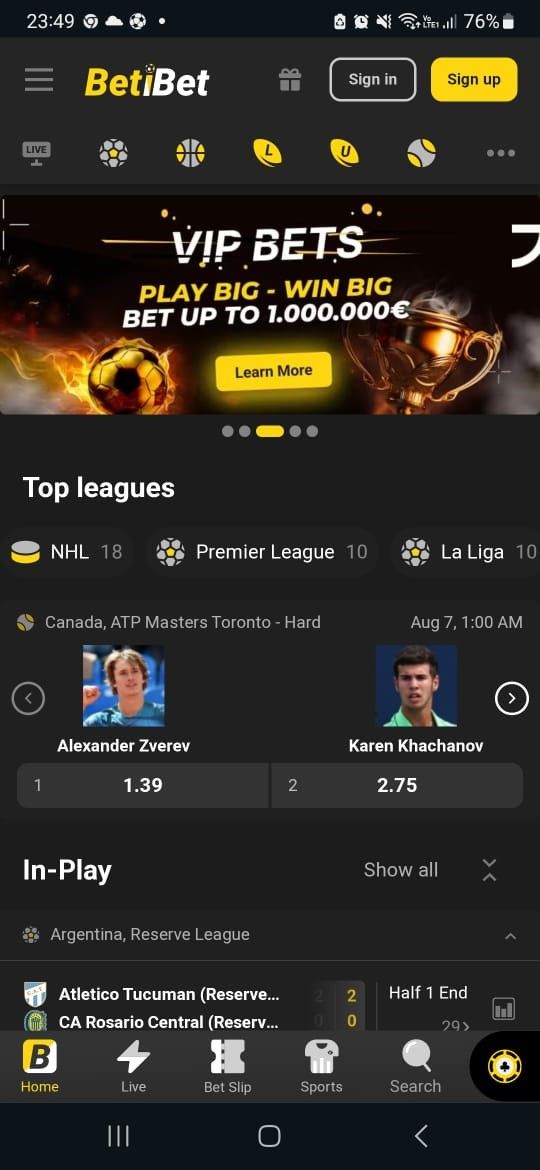Open the live TV sports icon
Viewport: 540px width, 1170px height.
click(x=37, y=153)
